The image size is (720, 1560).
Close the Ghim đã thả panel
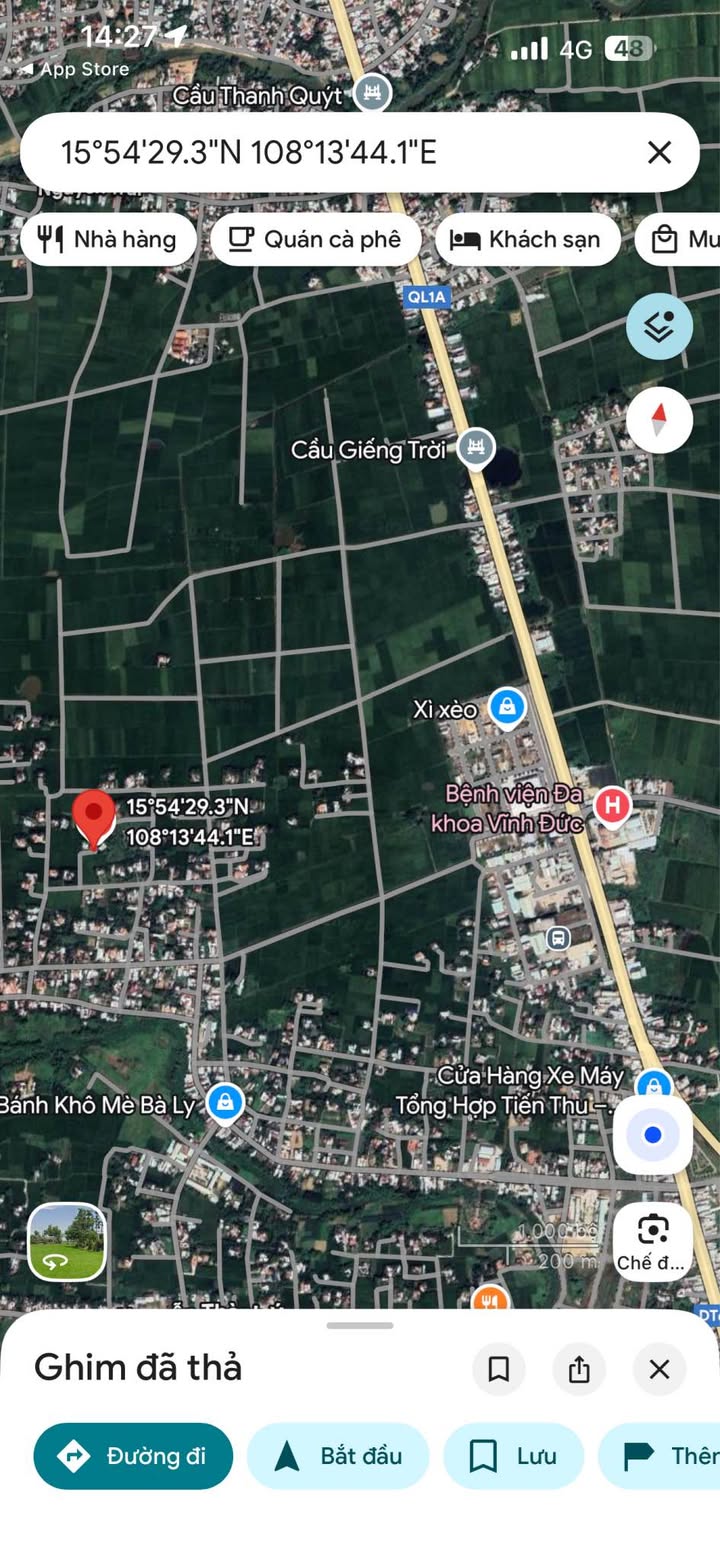pos(659,1369)
